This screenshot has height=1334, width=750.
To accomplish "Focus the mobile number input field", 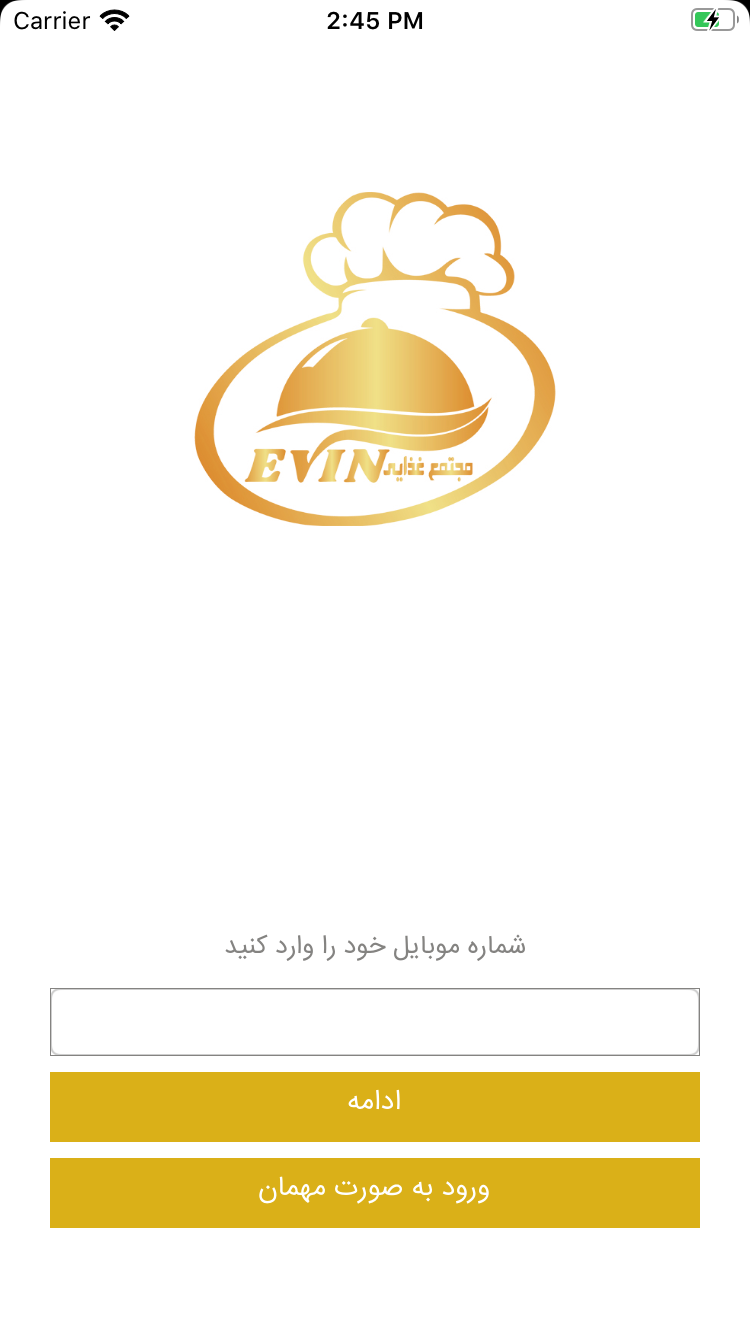I will [375, 1022].
